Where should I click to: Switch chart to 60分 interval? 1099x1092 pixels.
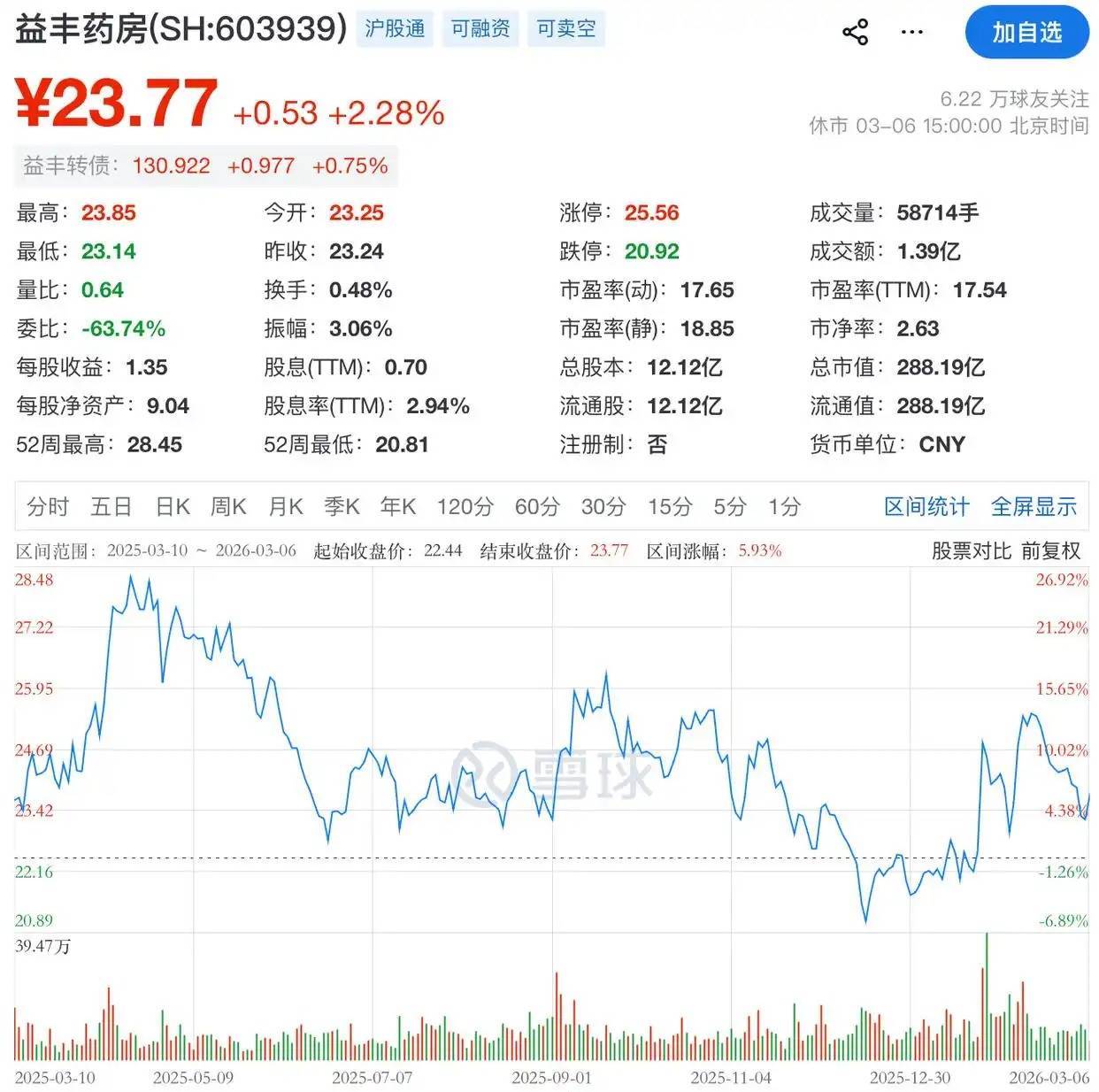click(x=537, y=506)
